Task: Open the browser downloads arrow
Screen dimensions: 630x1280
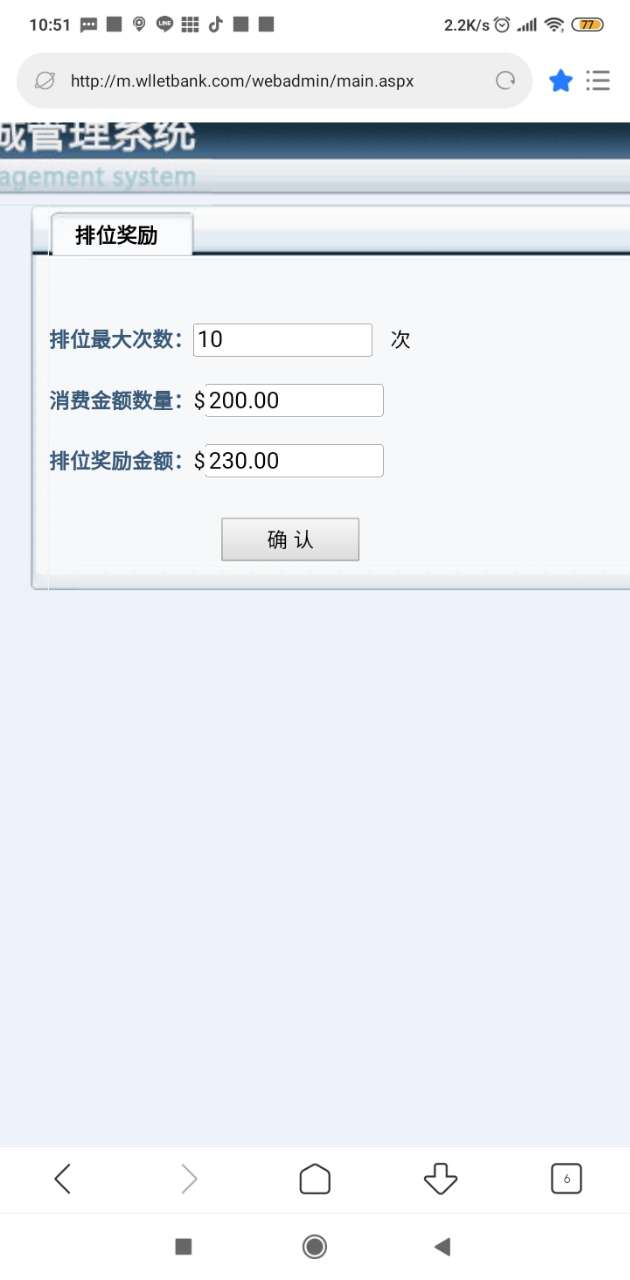Action: [x=440, y=1180]
